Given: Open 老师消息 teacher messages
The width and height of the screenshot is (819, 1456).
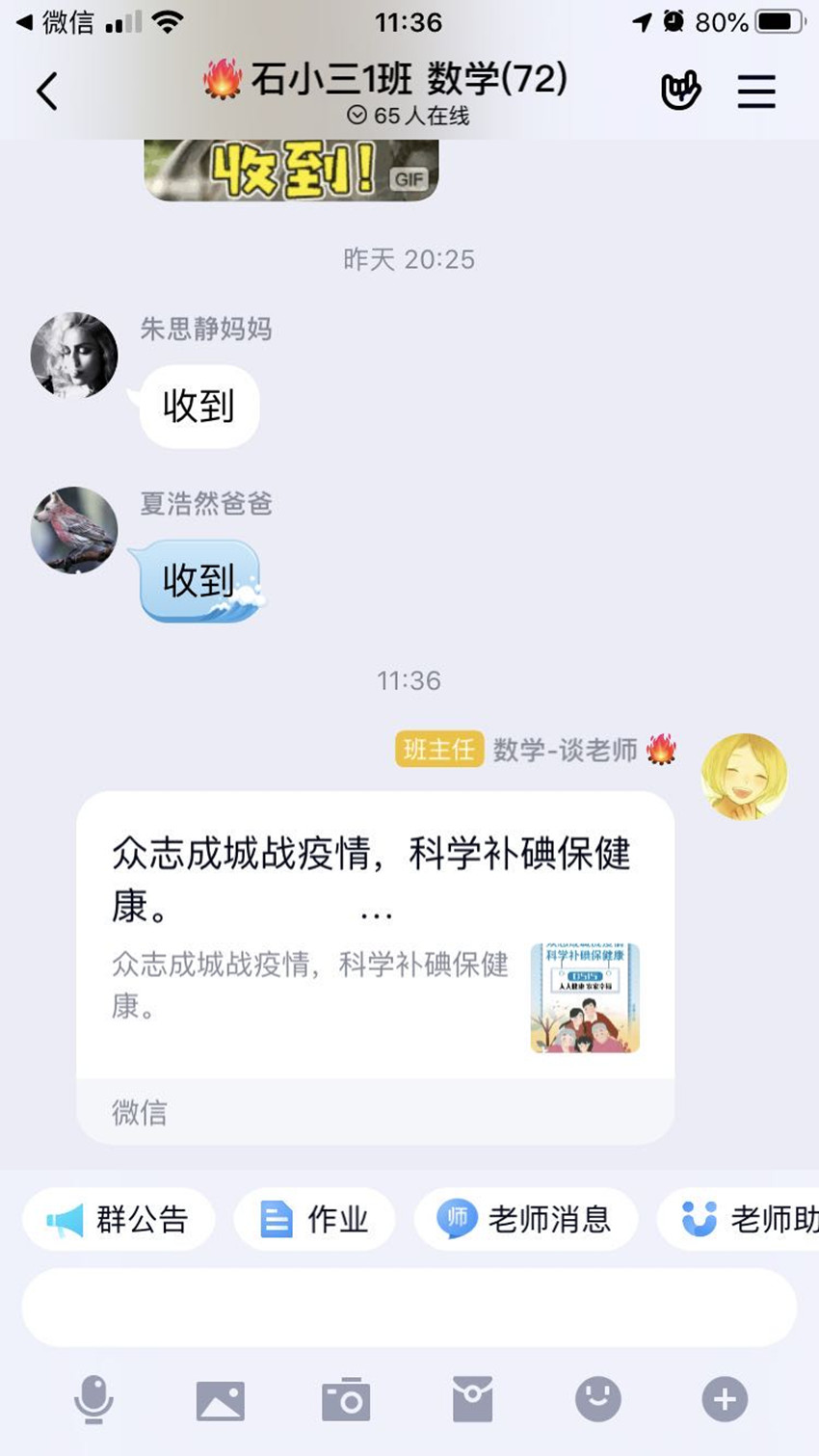Looking at the screenshot, I should click(x=525, y=1220).
